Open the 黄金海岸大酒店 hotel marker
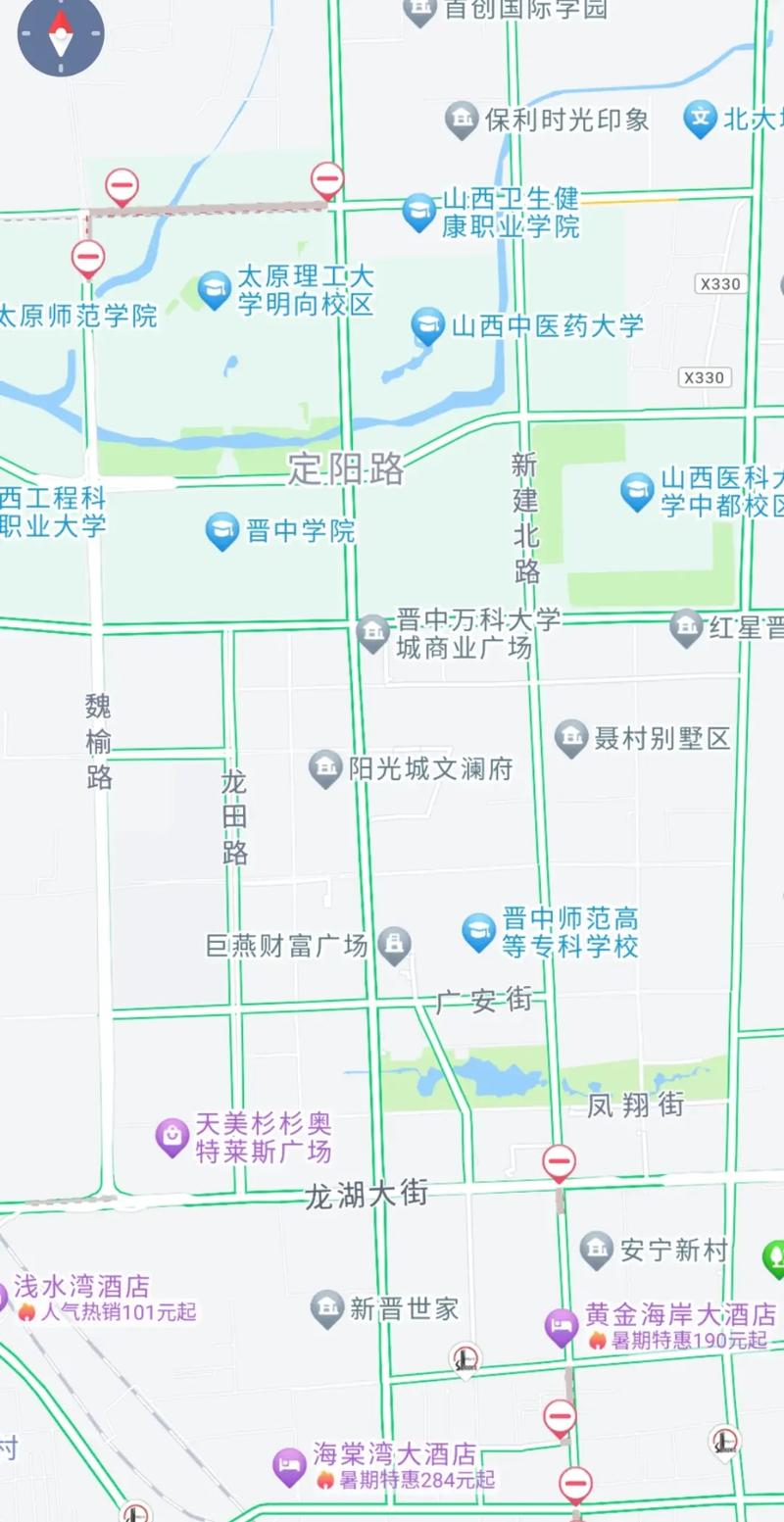 [x=562, y=1327]
